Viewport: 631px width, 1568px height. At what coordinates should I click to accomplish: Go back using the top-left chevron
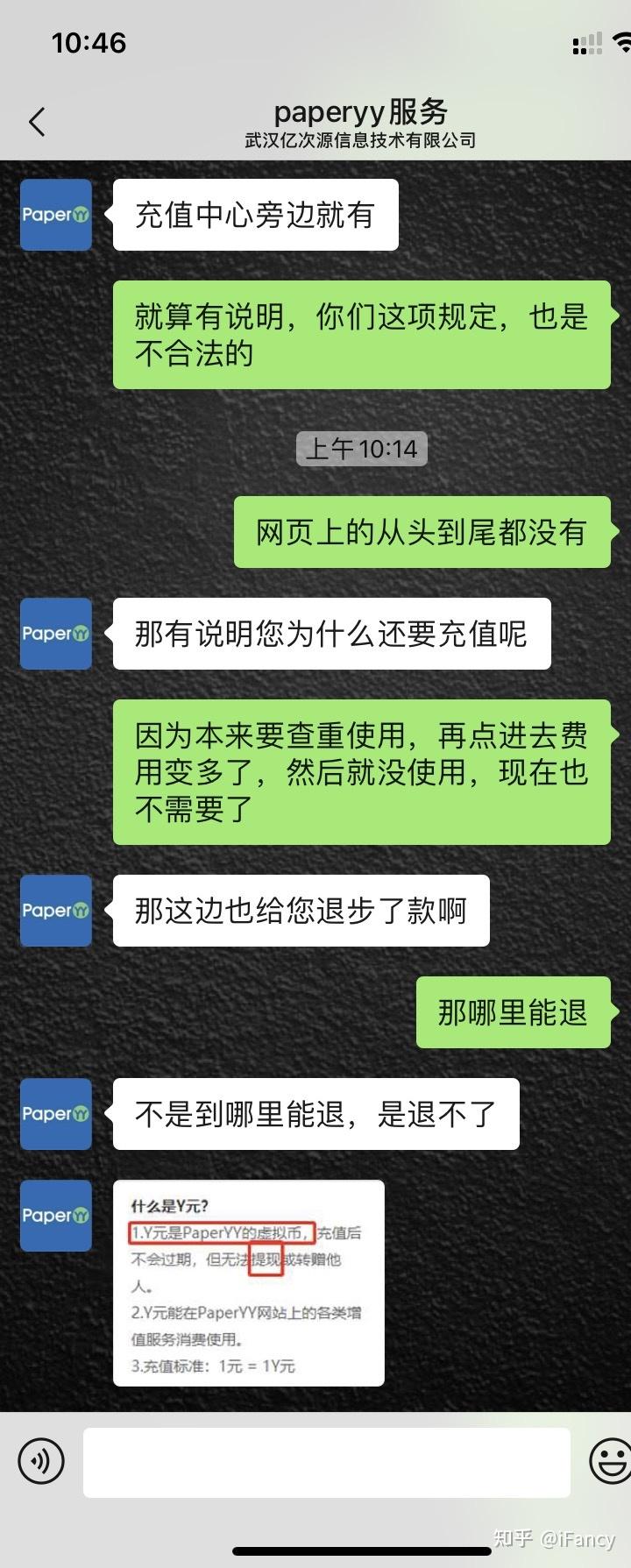[37, 122]
